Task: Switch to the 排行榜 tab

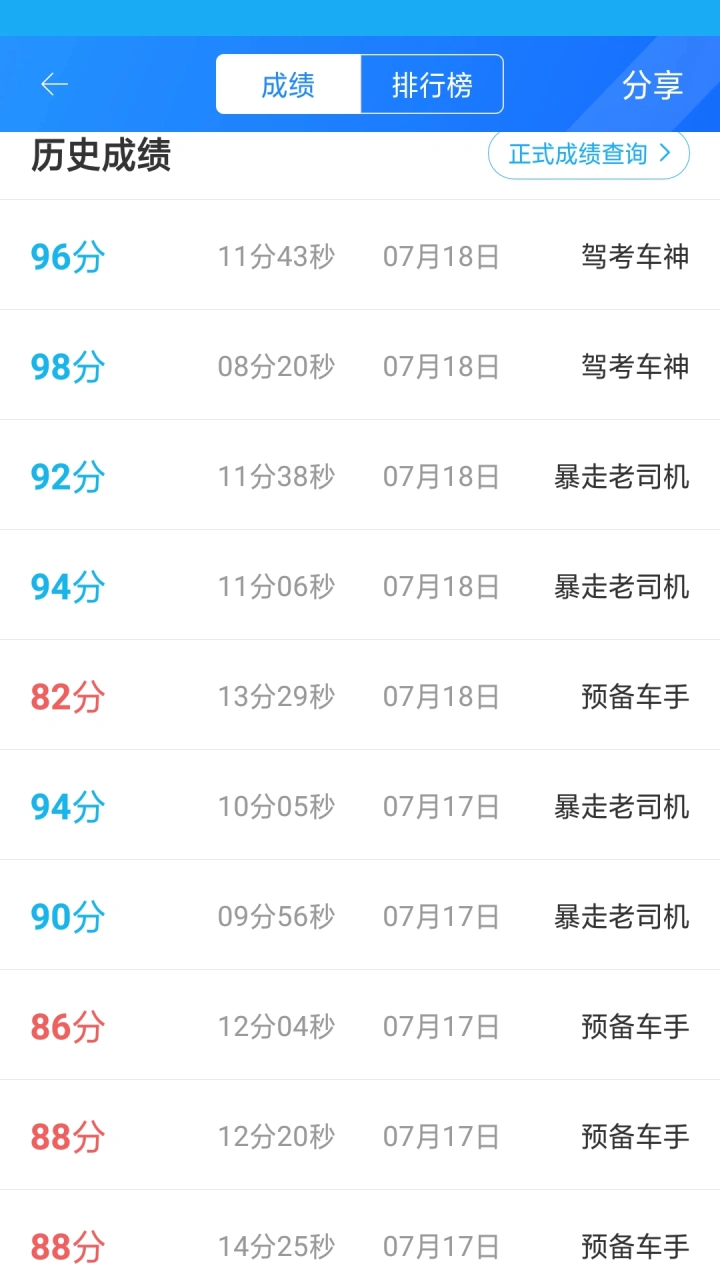Action: 432,85
